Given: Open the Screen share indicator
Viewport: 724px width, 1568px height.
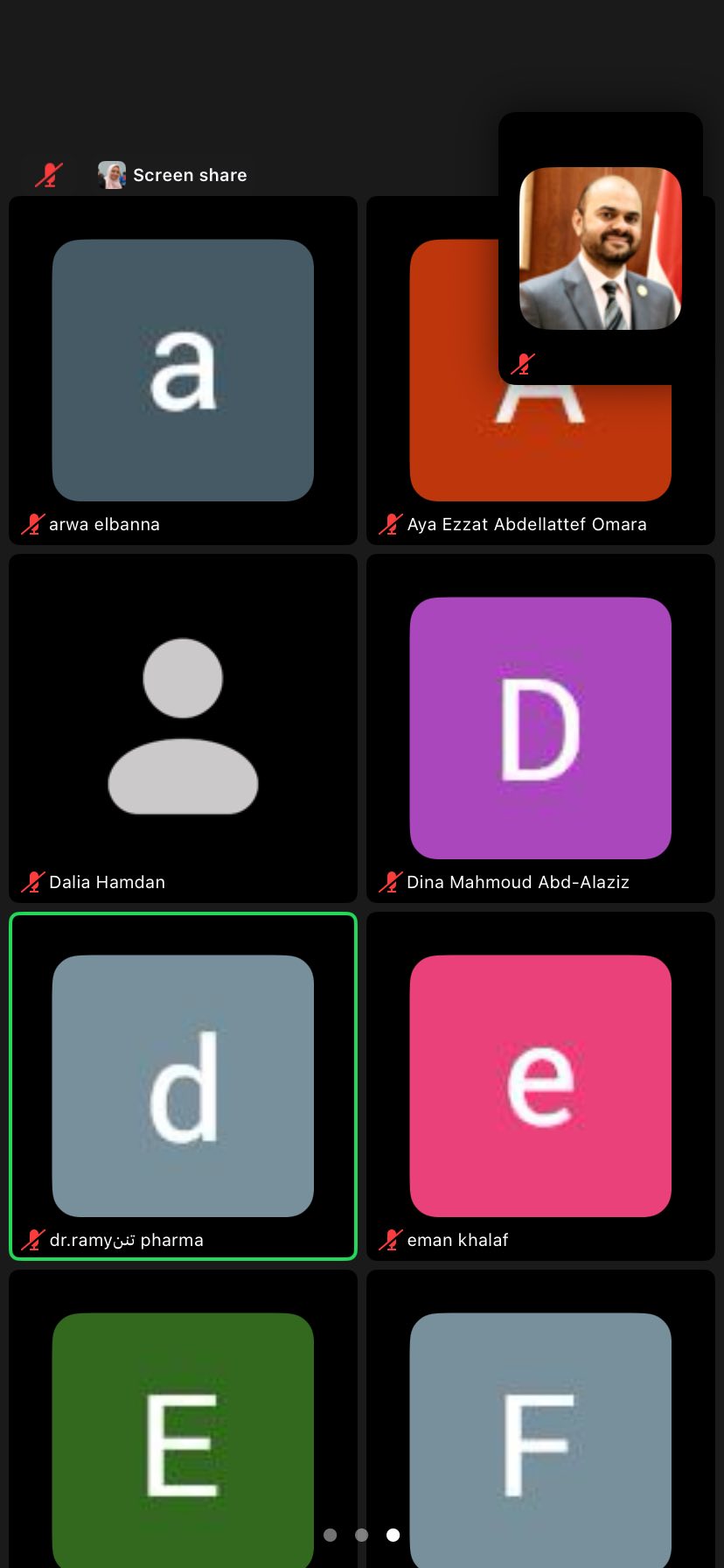Looking at the screenshot, I should (173, 175).
